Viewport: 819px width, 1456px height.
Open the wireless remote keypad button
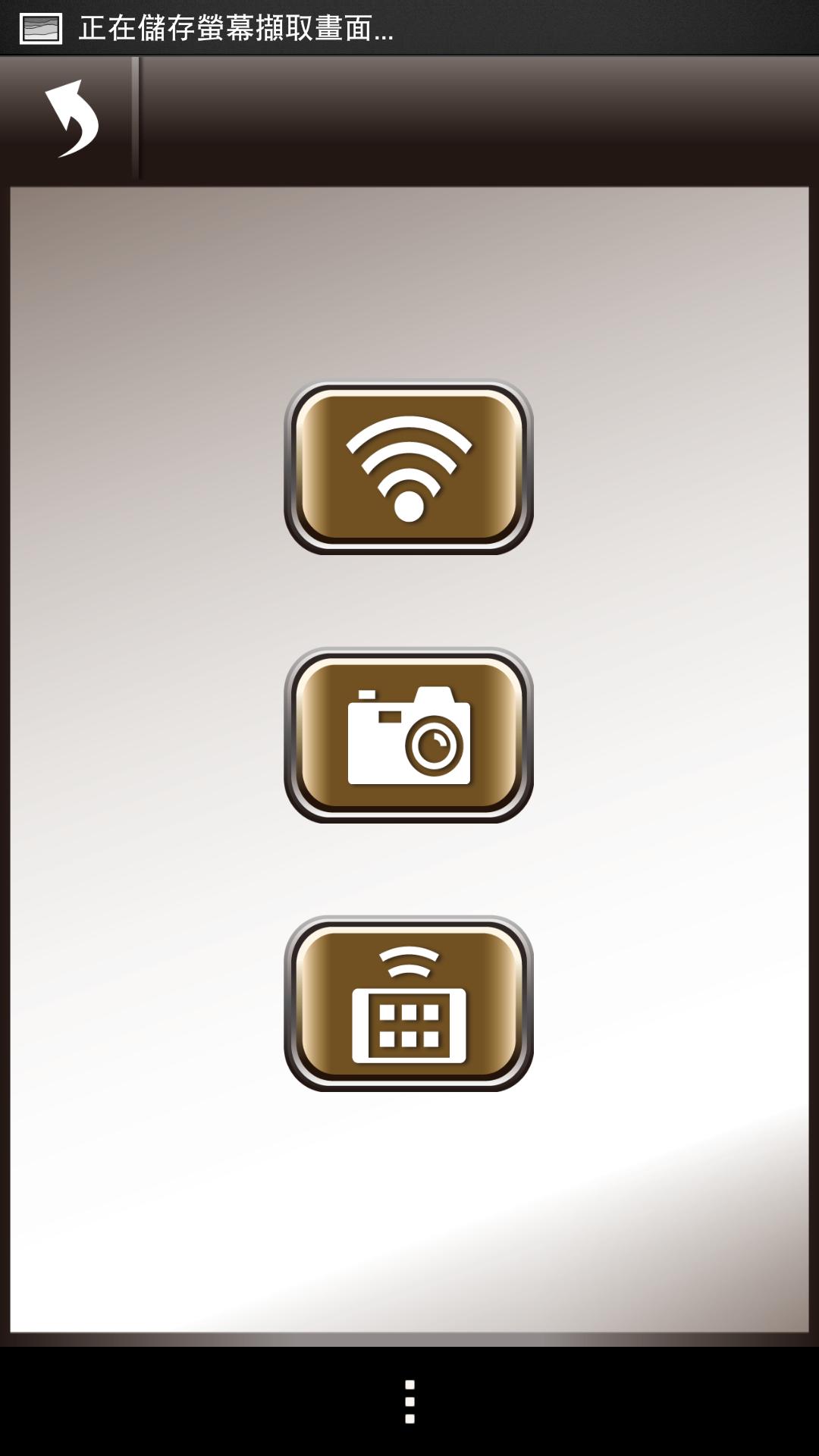[409, 1003]
